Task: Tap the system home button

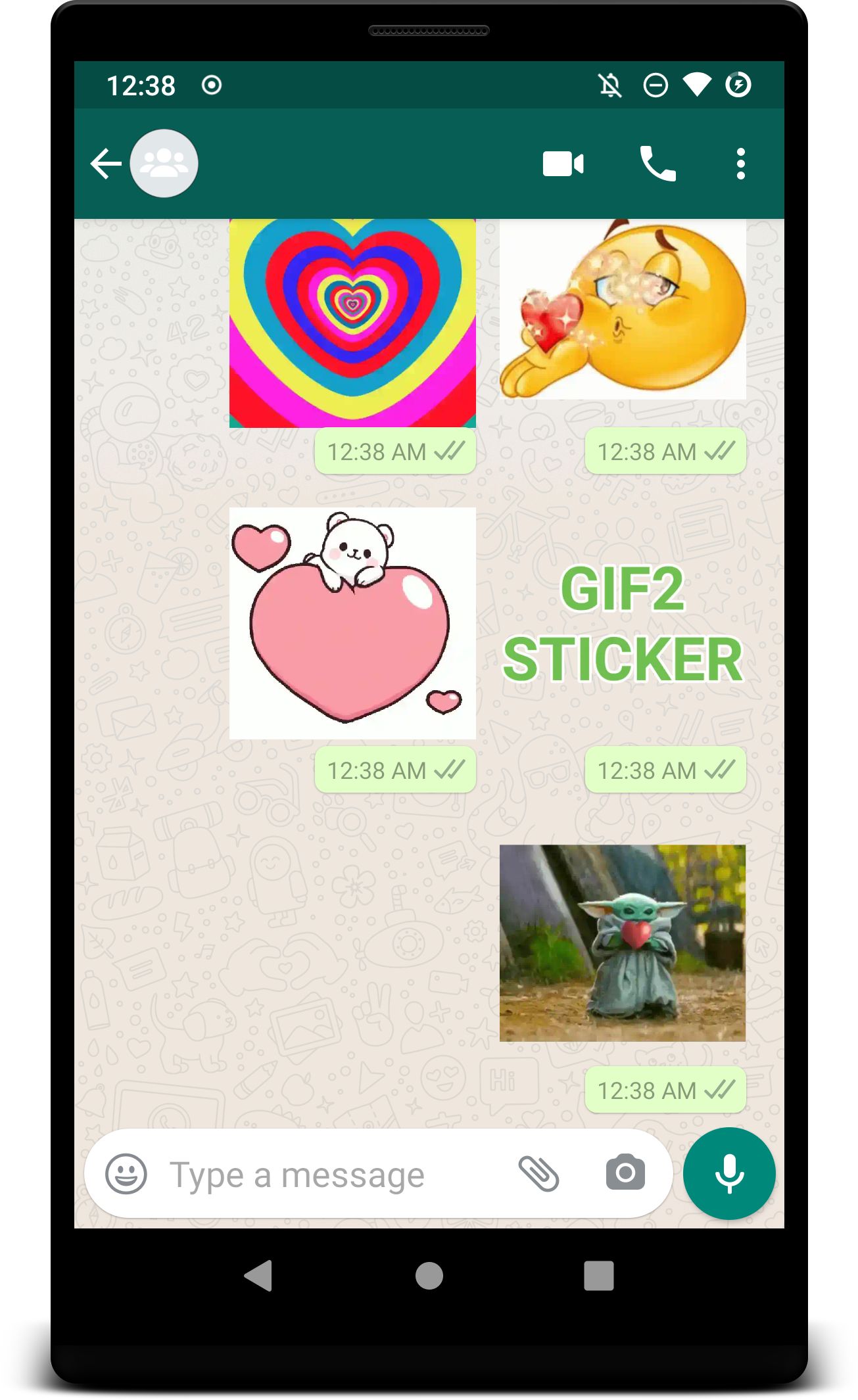Action: point(429,1276)
